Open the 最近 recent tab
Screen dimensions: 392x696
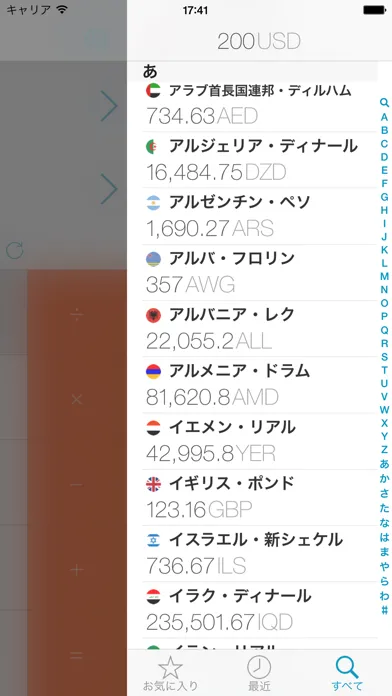pyautogui.click(x=259, y=673)
